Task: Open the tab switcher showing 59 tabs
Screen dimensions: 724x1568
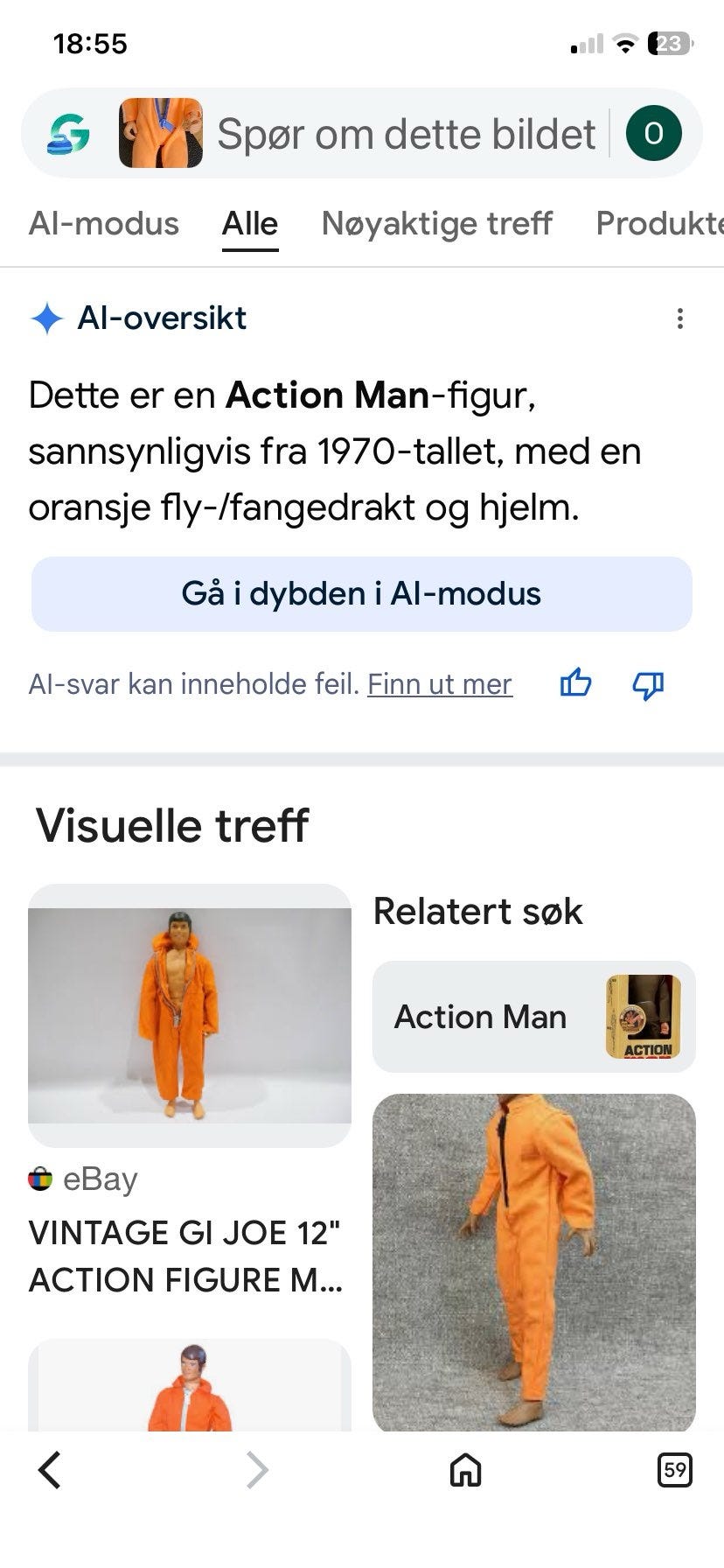Action: [673, 1470]
